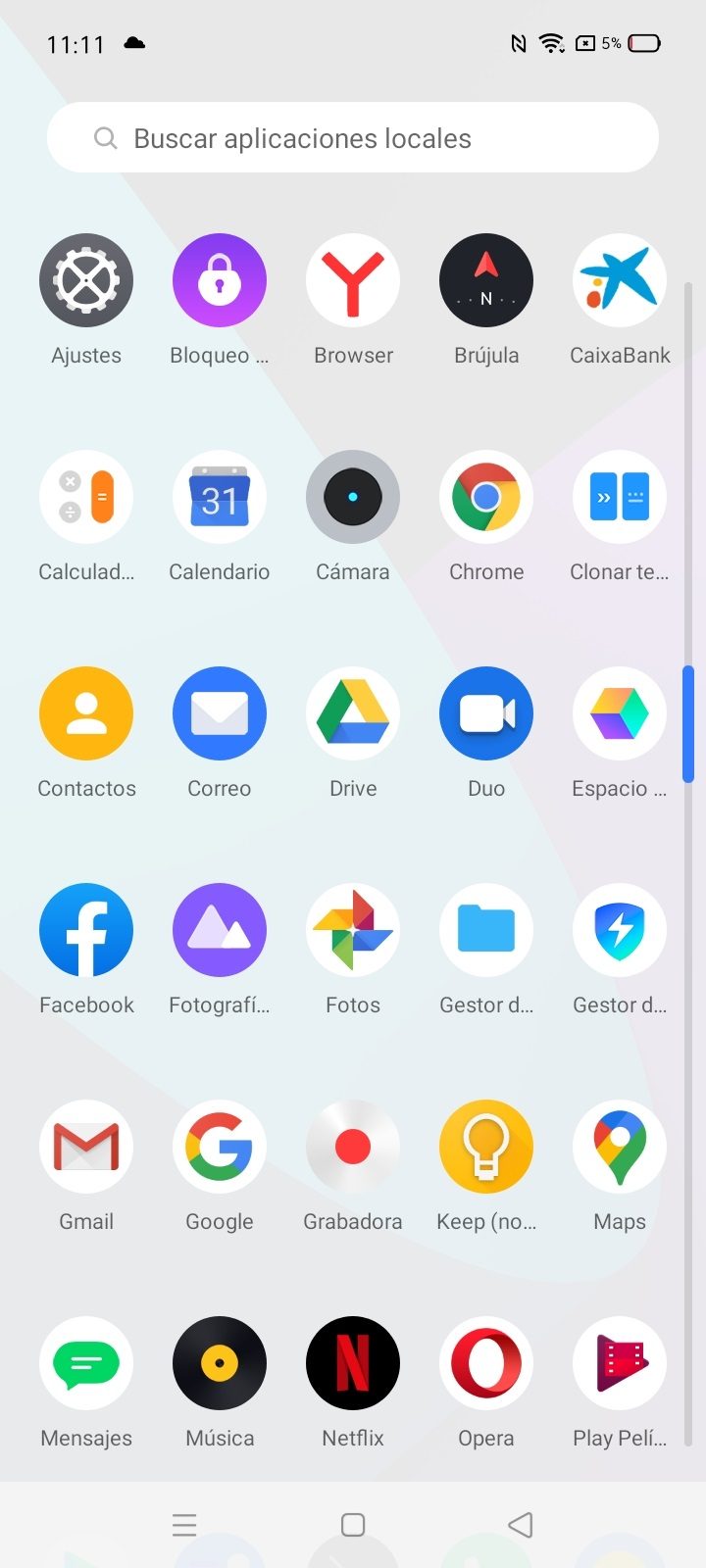The width and height of the screenshot is (706, 1568).
Task: Tap the local apps search field
Action: point(353,138)
